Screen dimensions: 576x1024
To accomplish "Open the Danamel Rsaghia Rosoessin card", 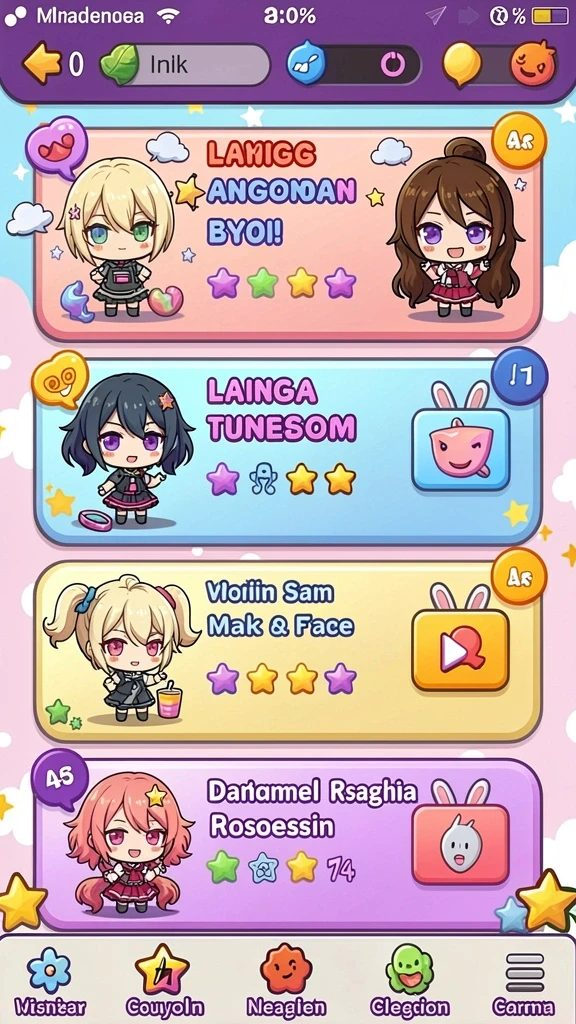I will (x=287, y=844).
